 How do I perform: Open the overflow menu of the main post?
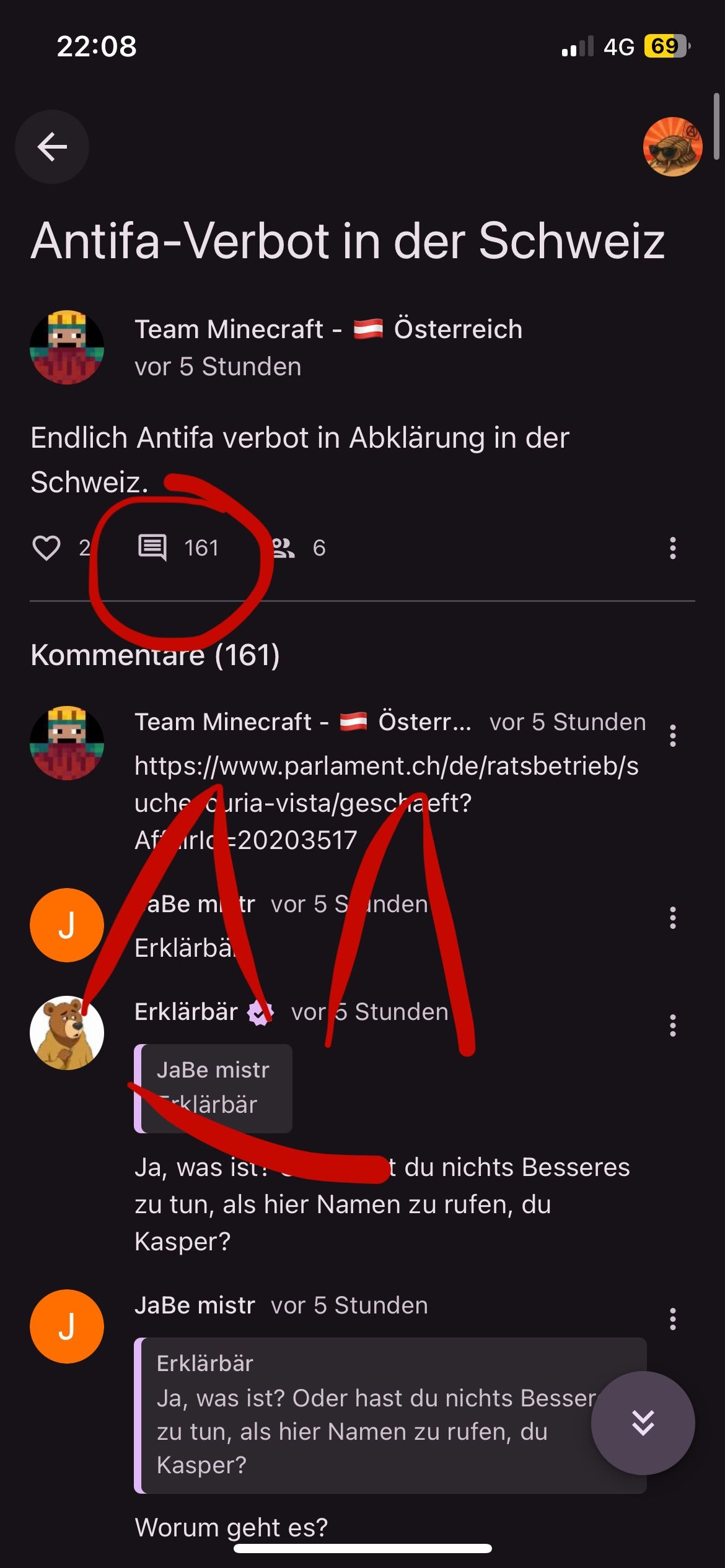point(673,548)
